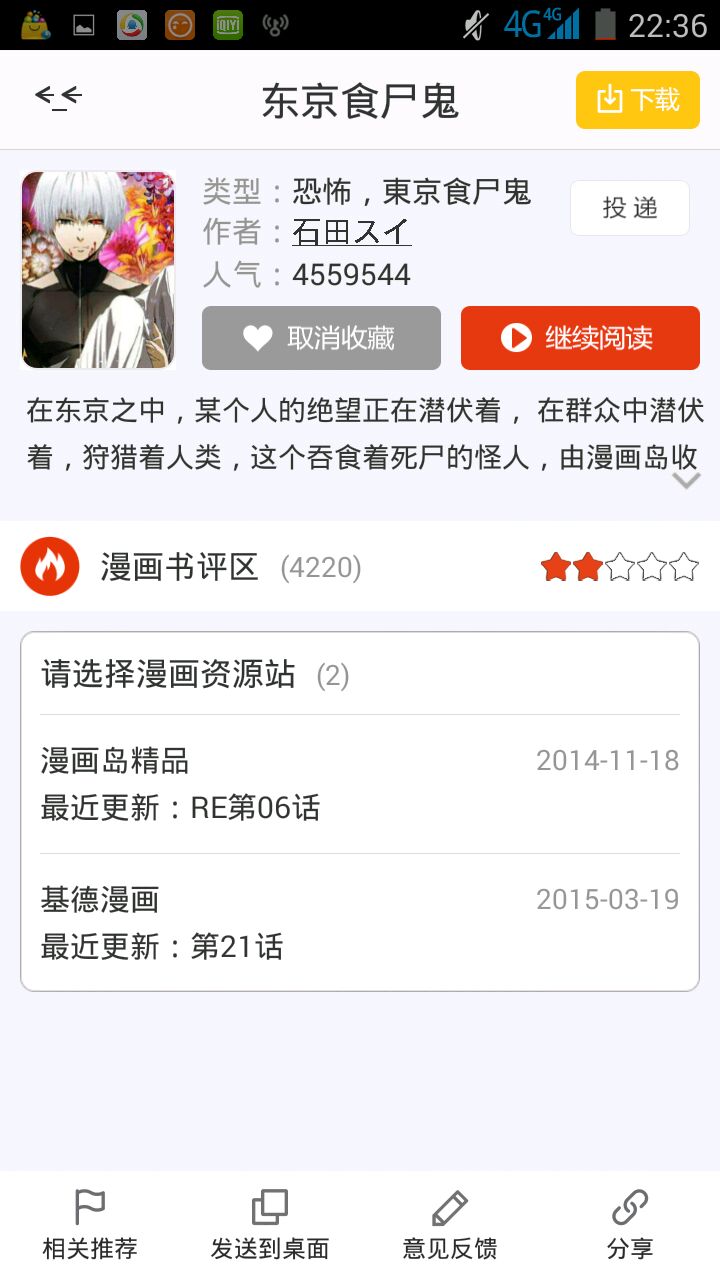Expand the full manga description

coord(686,481)
